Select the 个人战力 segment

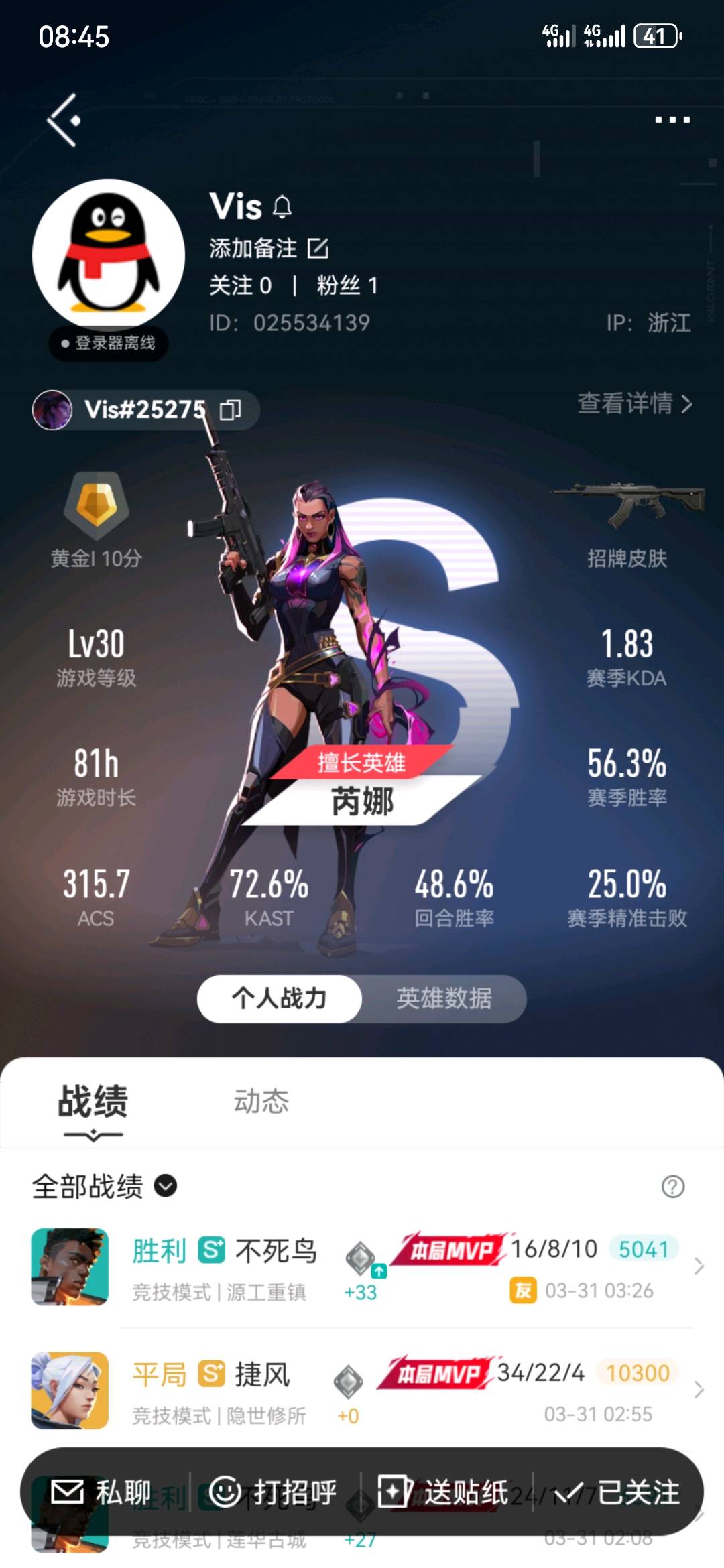click(280, 998)
